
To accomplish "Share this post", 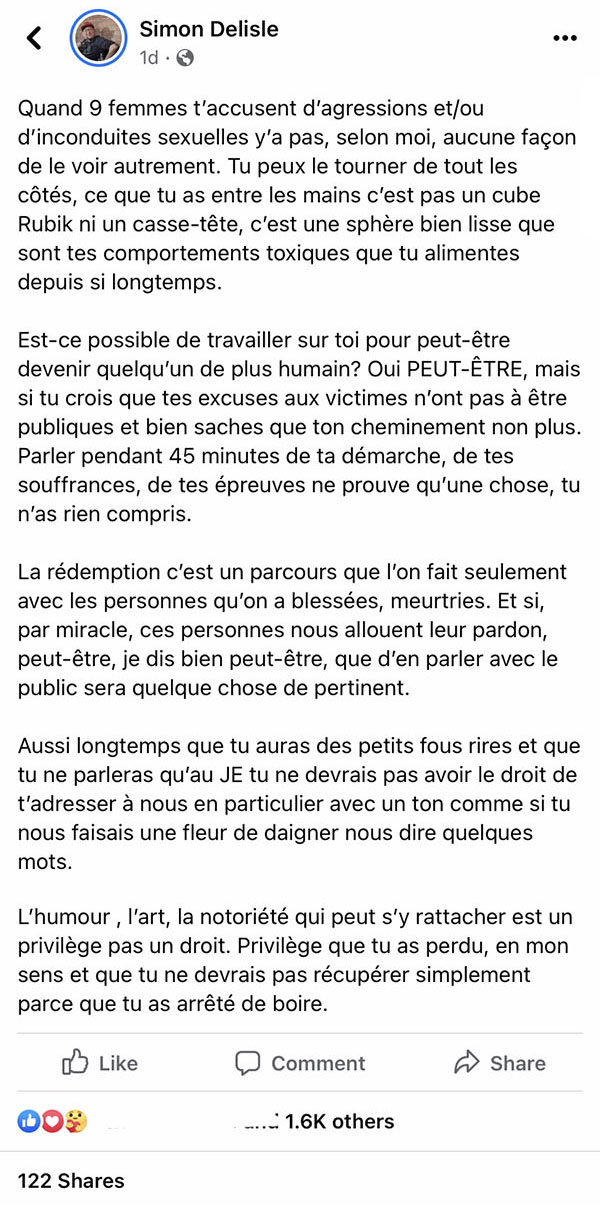I will click(x=499, y=1063).
